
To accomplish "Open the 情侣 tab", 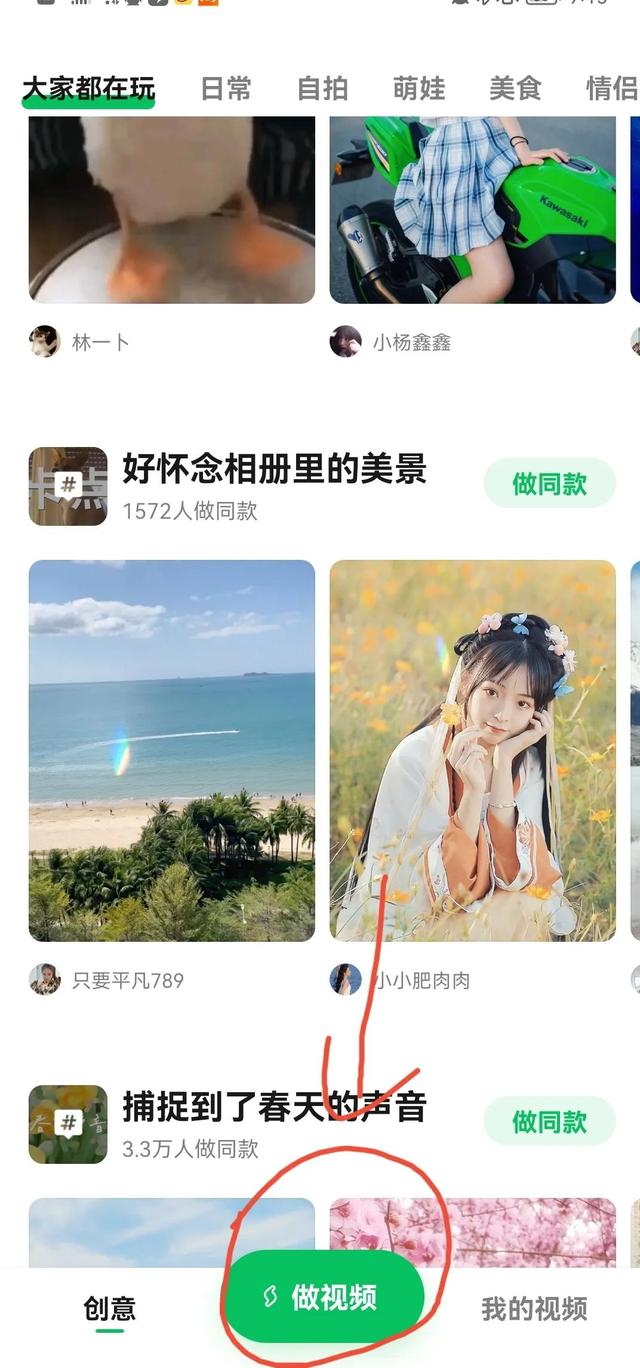I will 610,88.
